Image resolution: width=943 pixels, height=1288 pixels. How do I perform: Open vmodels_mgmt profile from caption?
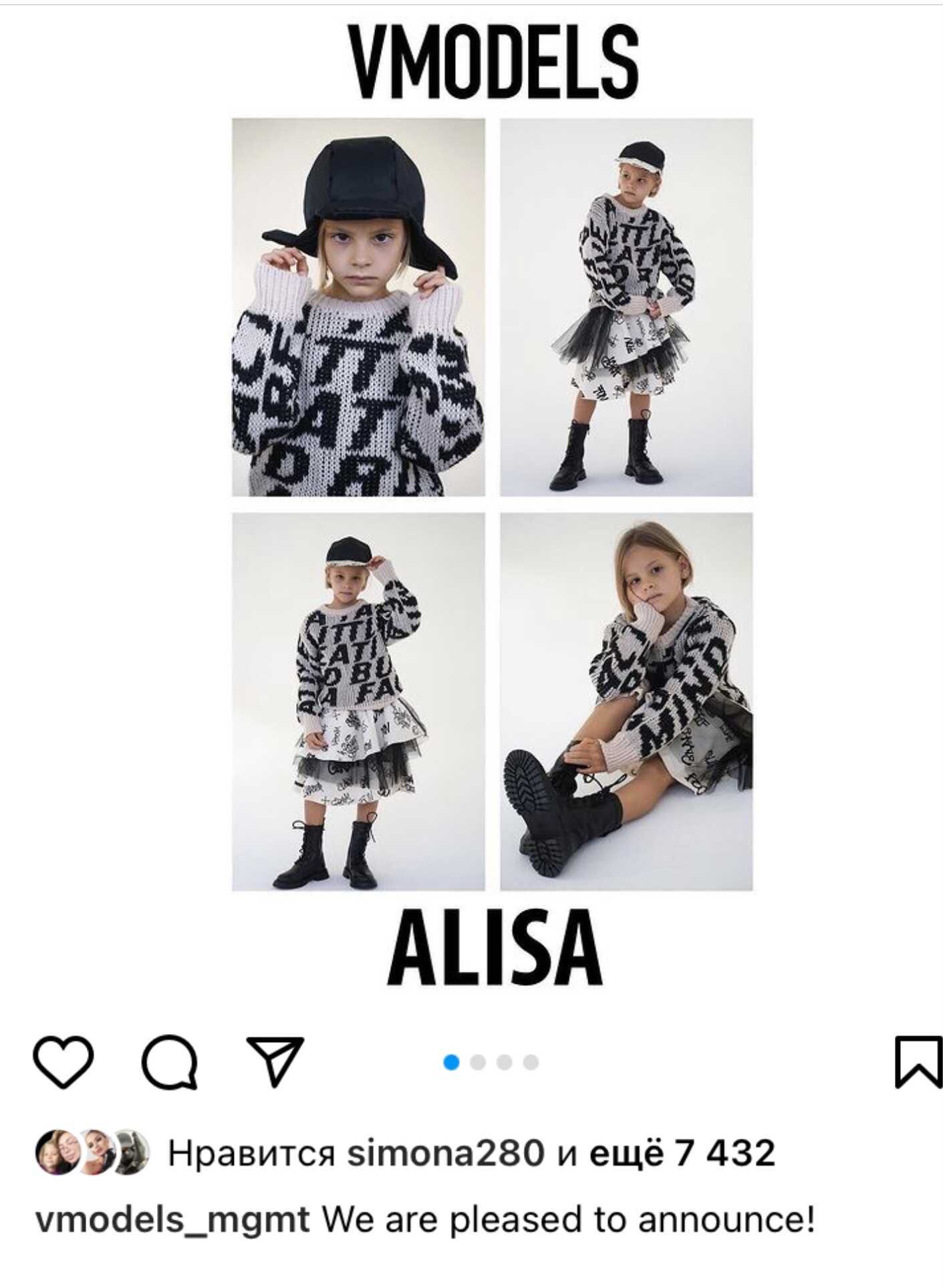pyautogui.click(x=172, y=1219)
